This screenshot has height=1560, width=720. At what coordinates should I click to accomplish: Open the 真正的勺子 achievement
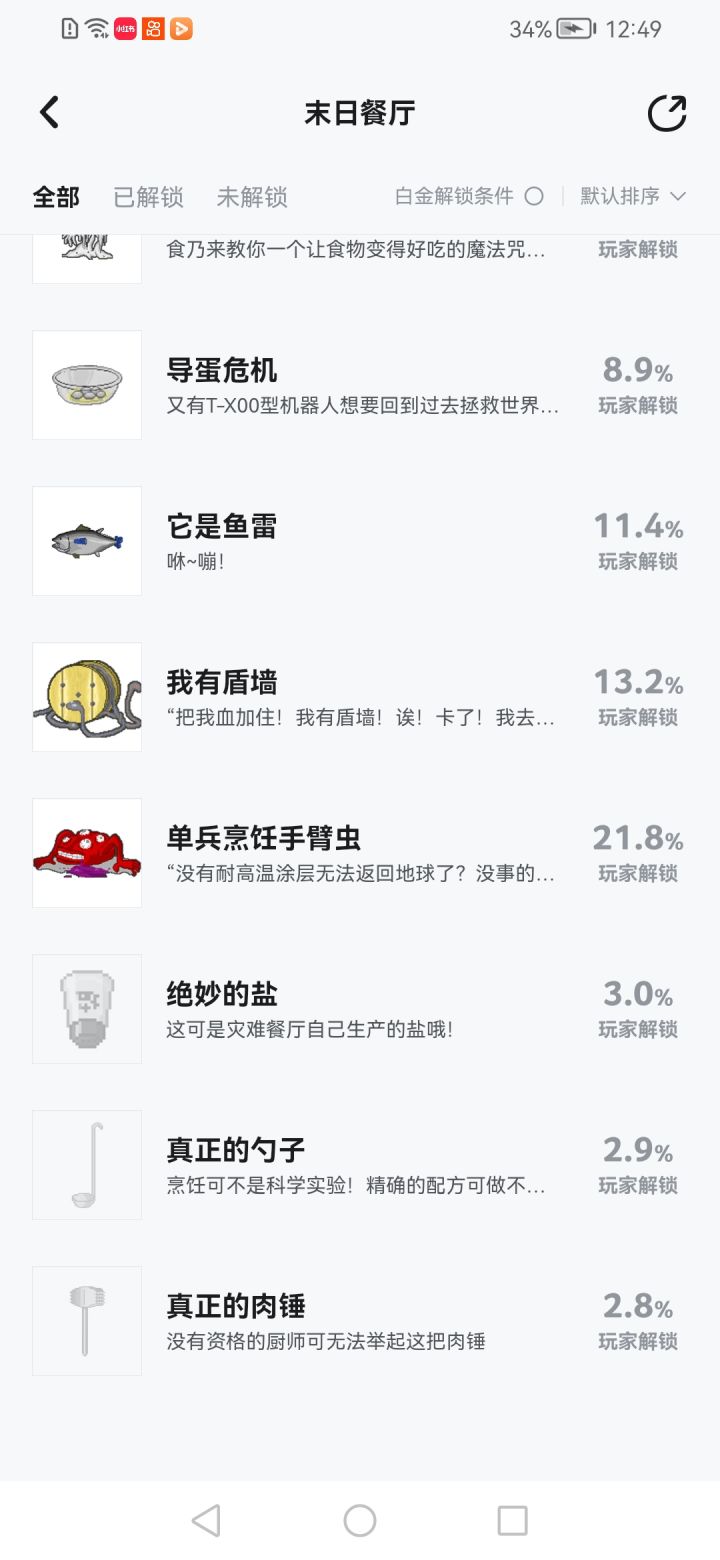pos(360,1165)
